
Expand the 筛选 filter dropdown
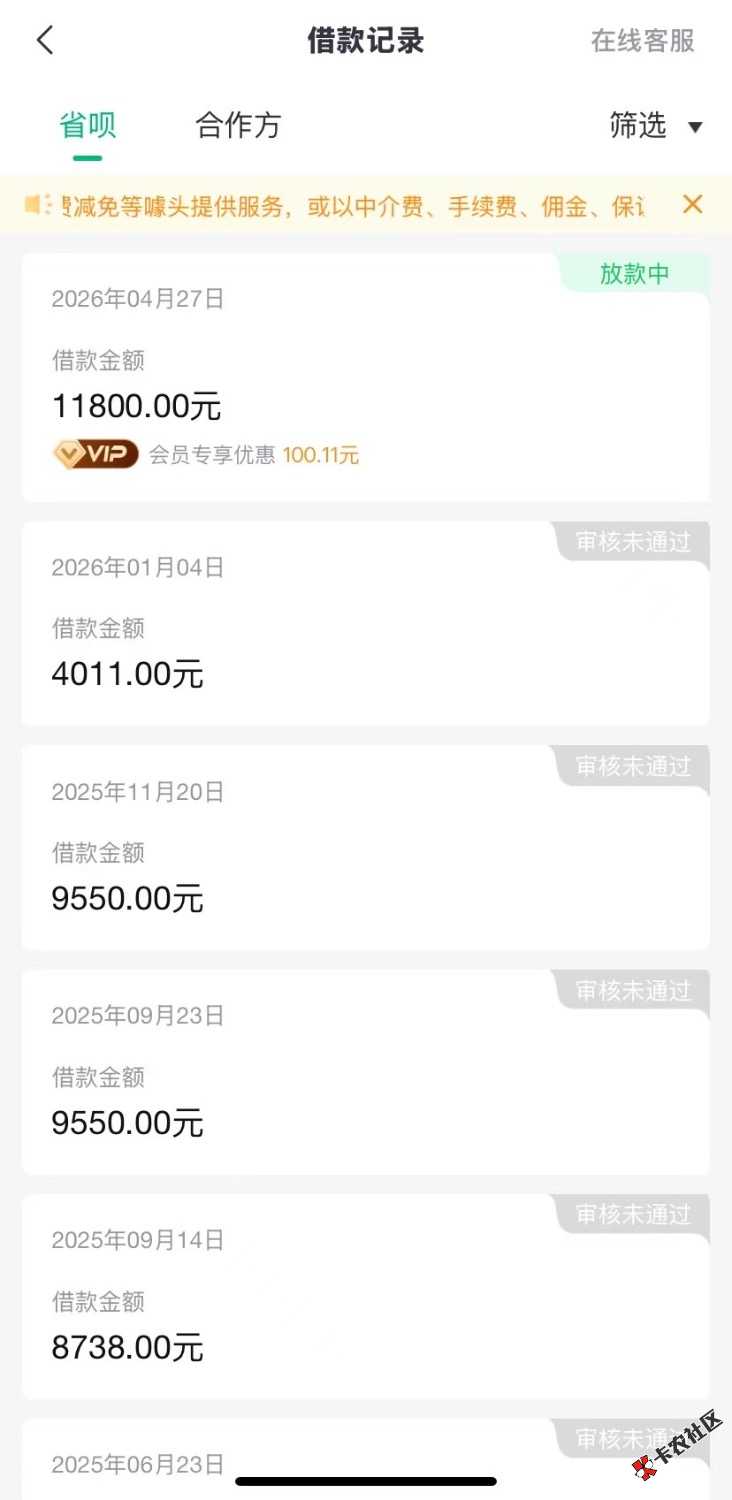click(x=656, y=126)
